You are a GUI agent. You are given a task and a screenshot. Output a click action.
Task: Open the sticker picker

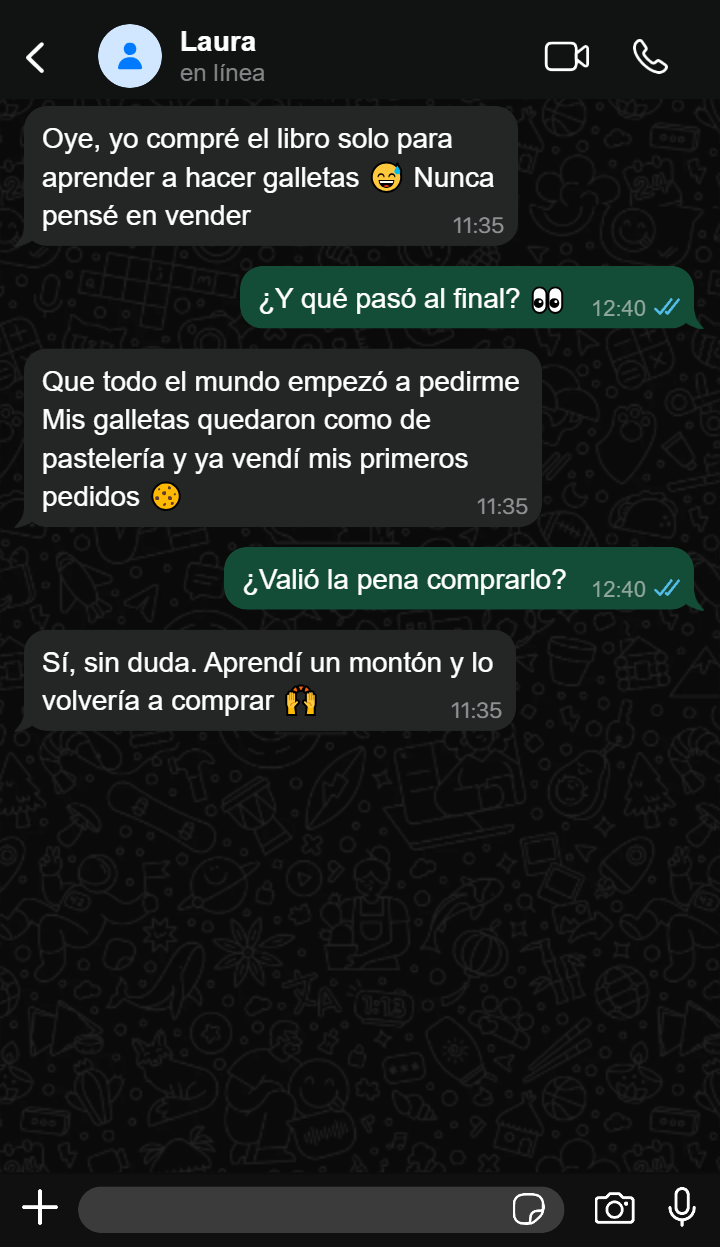528,1209
